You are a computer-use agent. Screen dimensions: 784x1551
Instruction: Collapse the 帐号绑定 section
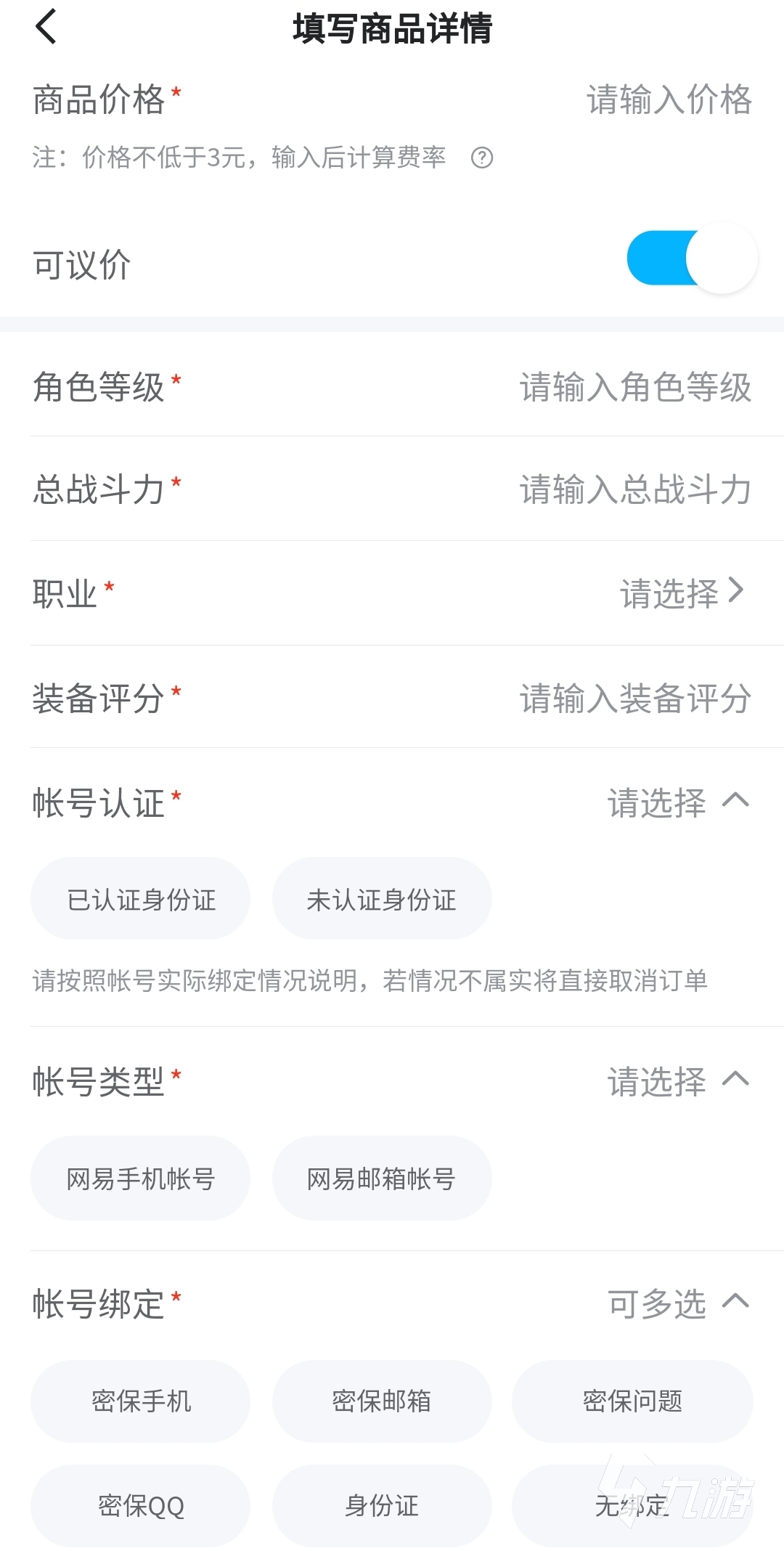coord(735,1302)
